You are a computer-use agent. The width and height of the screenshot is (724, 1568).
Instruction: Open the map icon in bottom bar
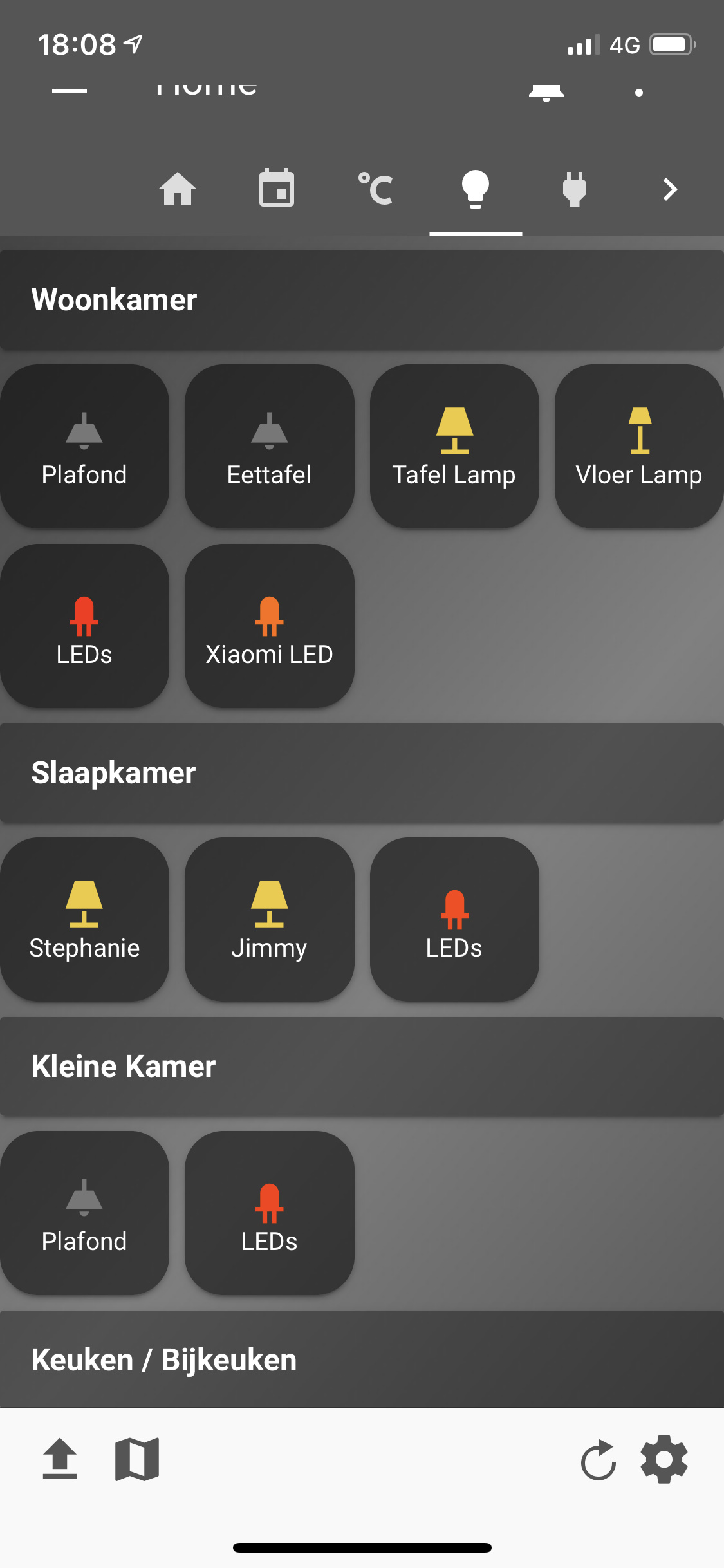click(x=137, y=1459)
